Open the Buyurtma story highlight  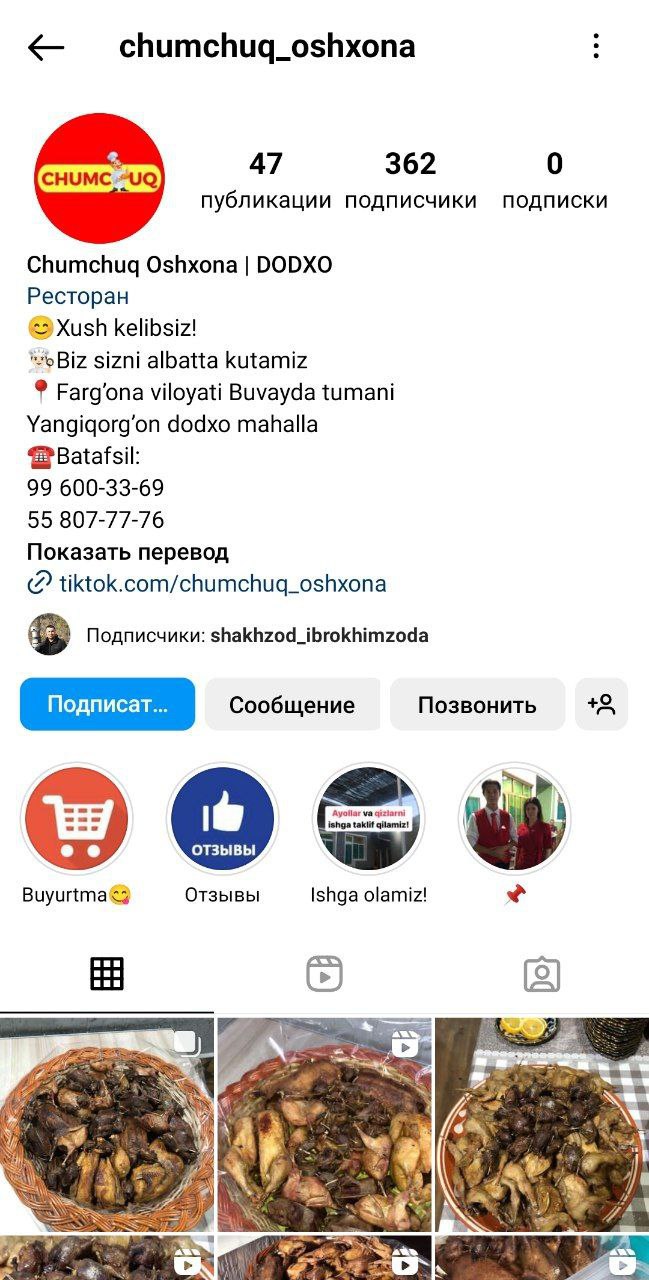point(76,819)
